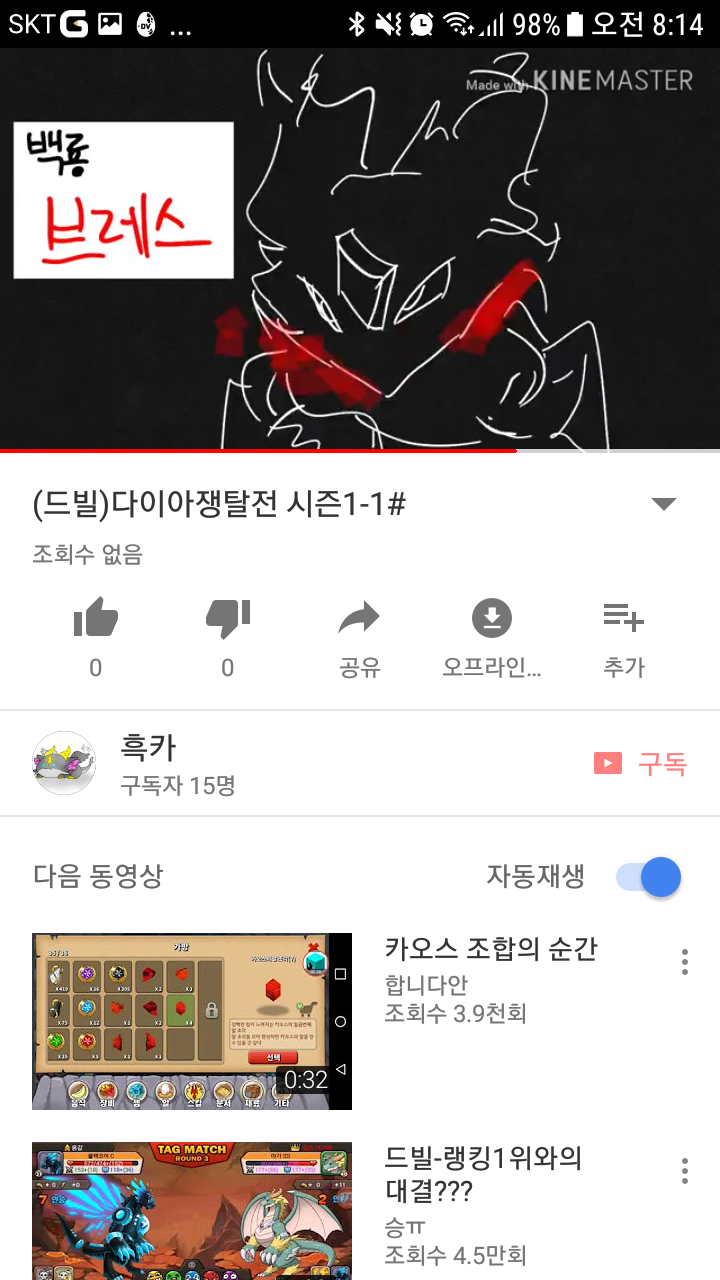Image resolution: width=720 pixels, height=1280 pixels.
Task: Toggle 자동재생 autoplay switch off
Action: pyautogui.click(x=649, y=877)
